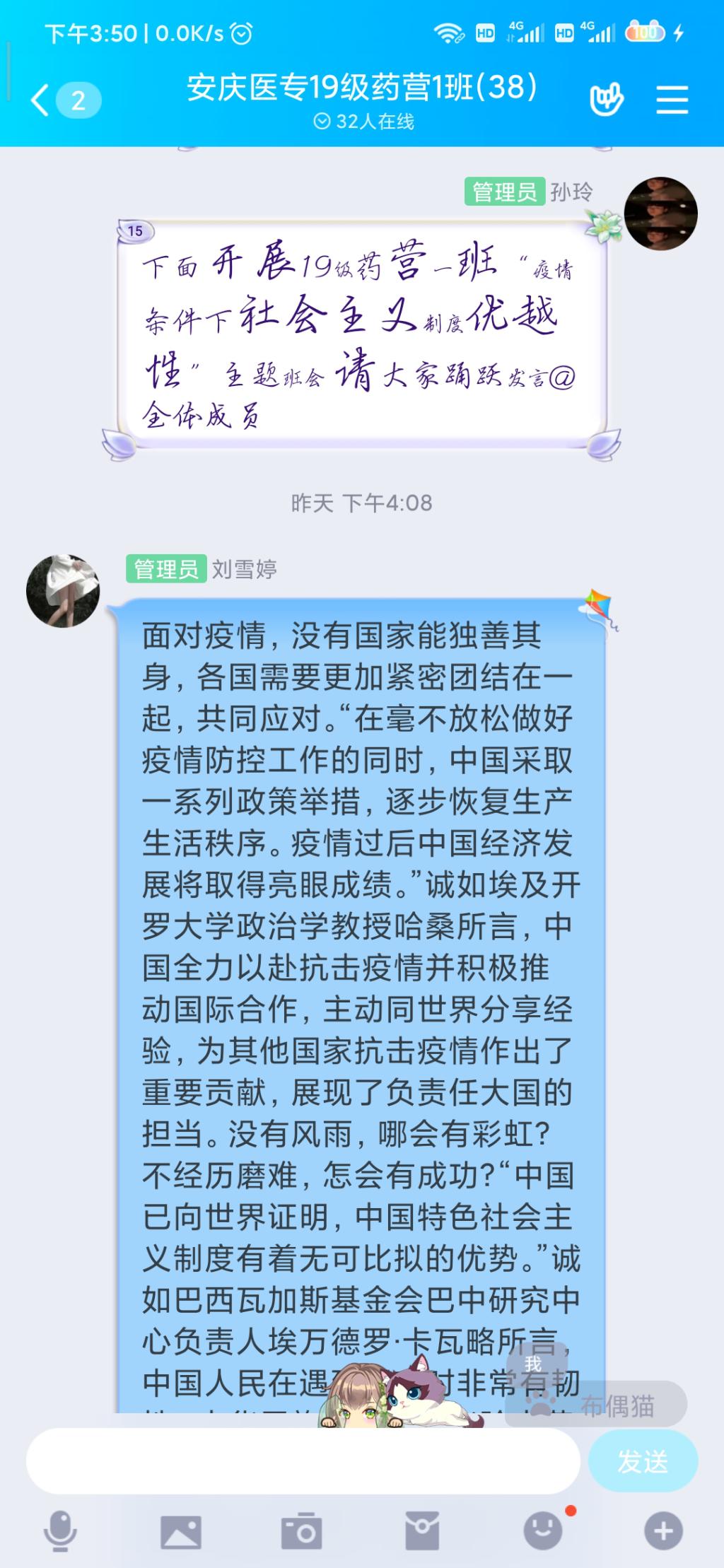Open the group menu with three lines
724x1568 pixels.
(672, 100)
